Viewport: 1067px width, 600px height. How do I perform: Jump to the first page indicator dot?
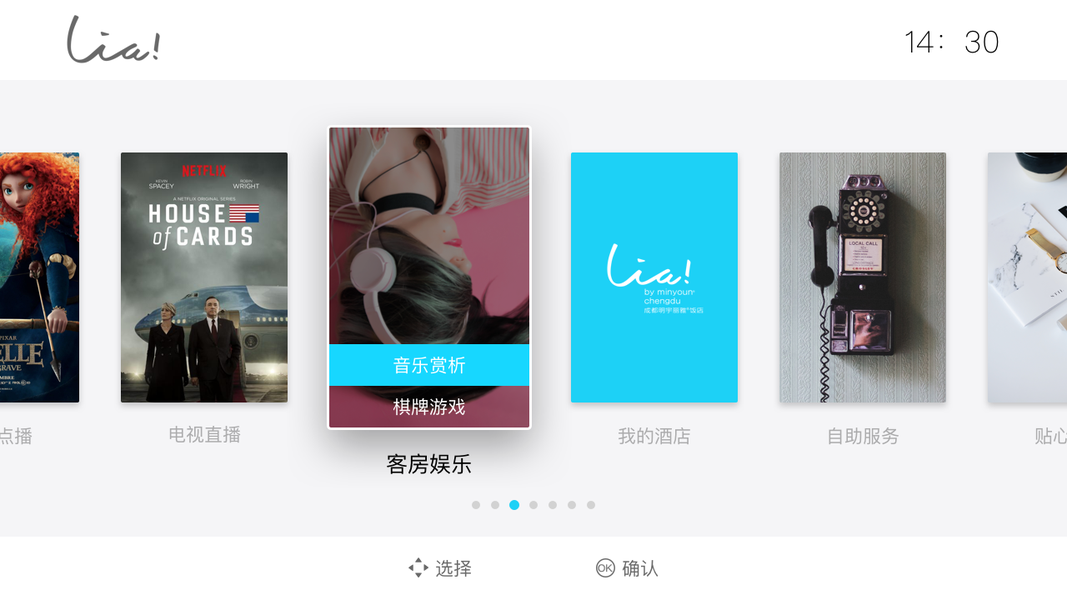click(x=476, y=505)
